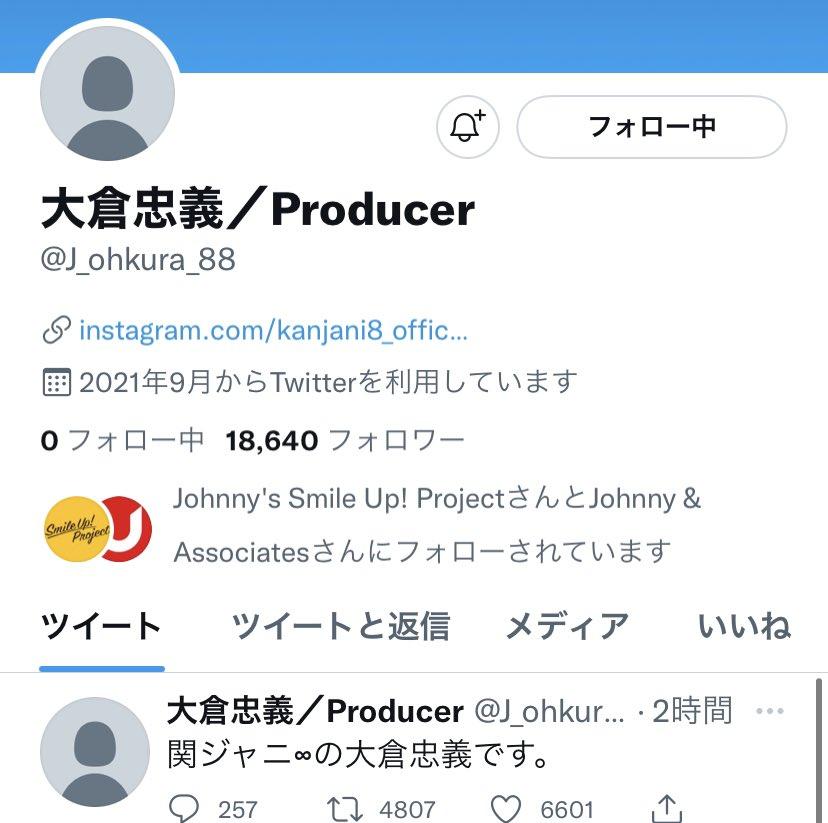View the 18,640 フォロワー list
The width and height of the screenshot is (828, 823).
click(345, 440)
